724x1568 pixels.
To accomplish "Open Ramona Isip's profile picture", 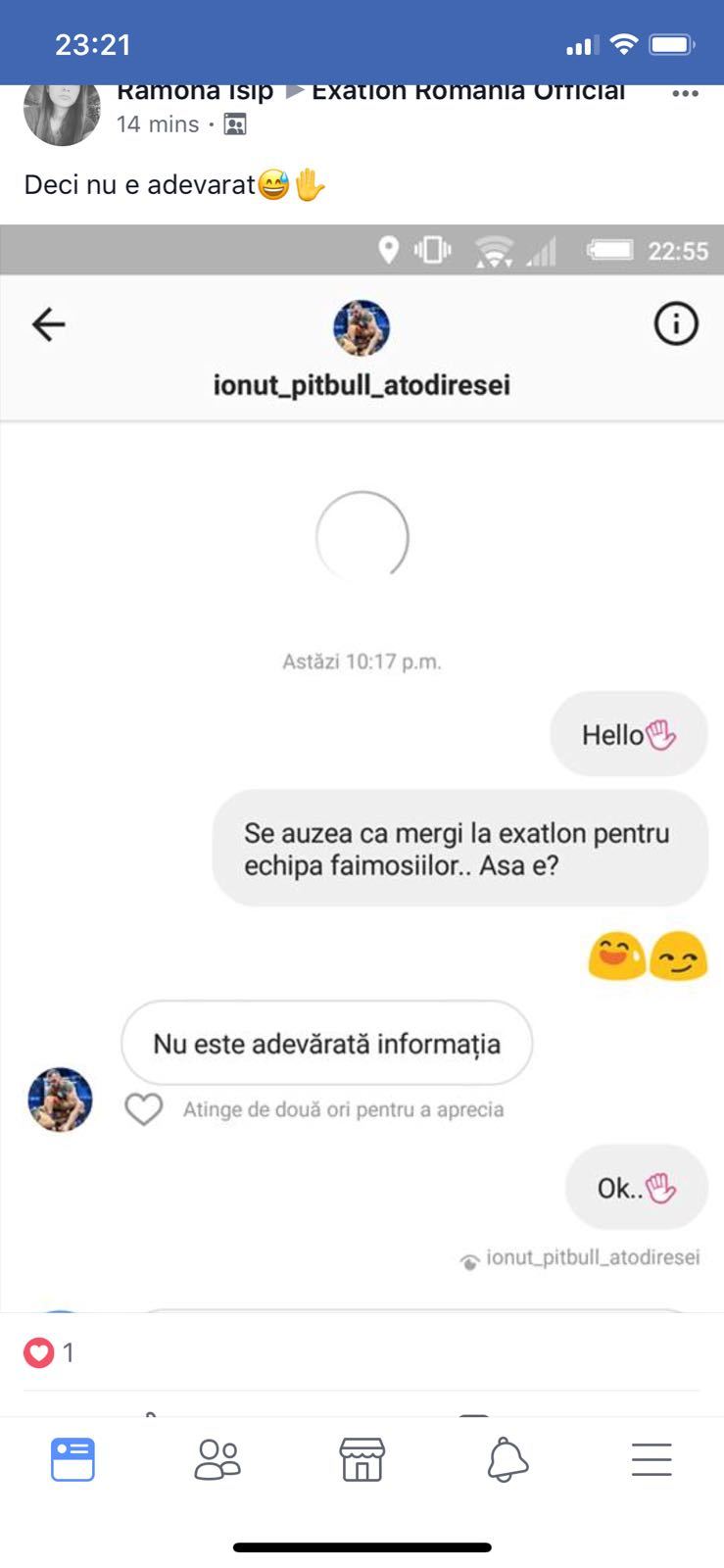I will [x=62, y=112].
